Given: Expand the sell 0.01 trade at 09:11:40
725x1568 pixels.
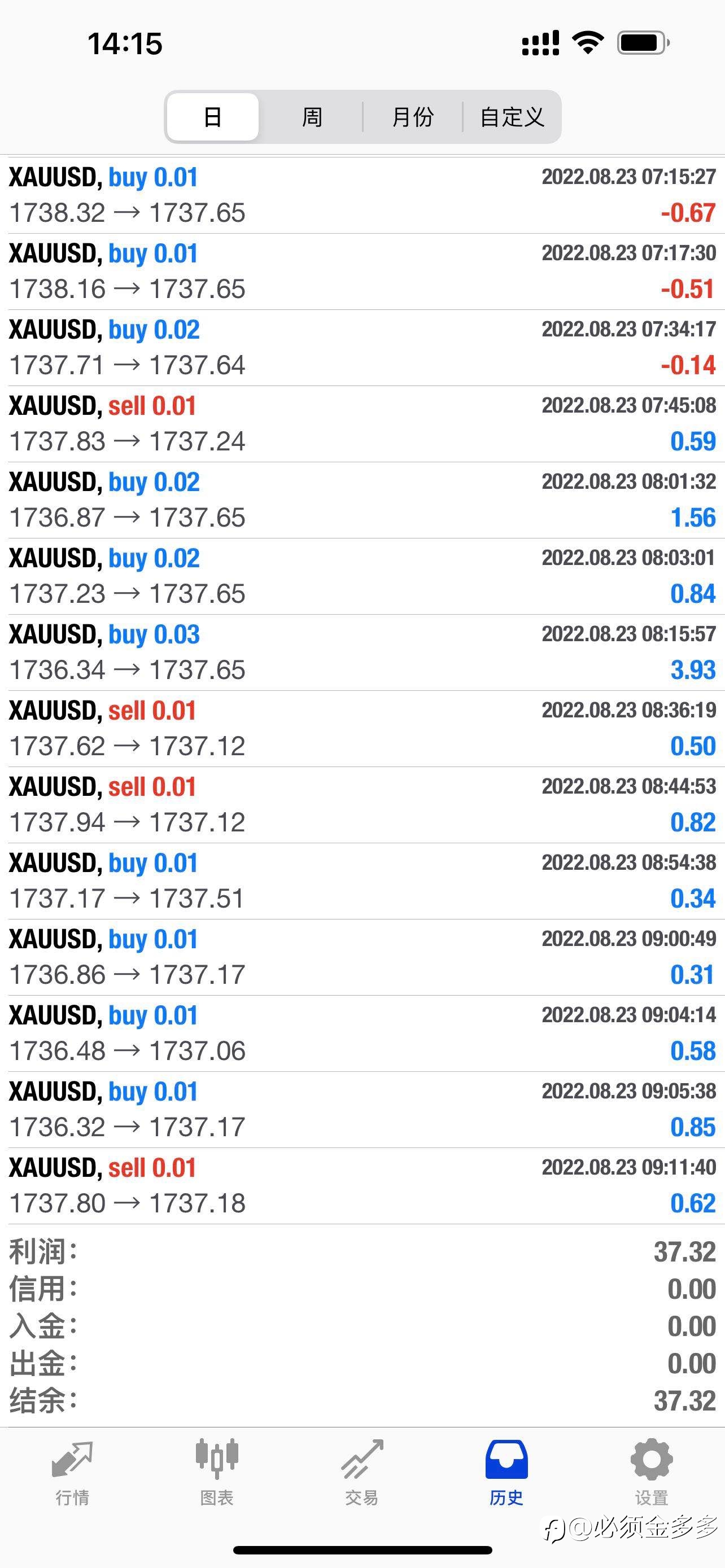Looking at the screenshot, I should pyautogui.click(x=362, y=1186).
